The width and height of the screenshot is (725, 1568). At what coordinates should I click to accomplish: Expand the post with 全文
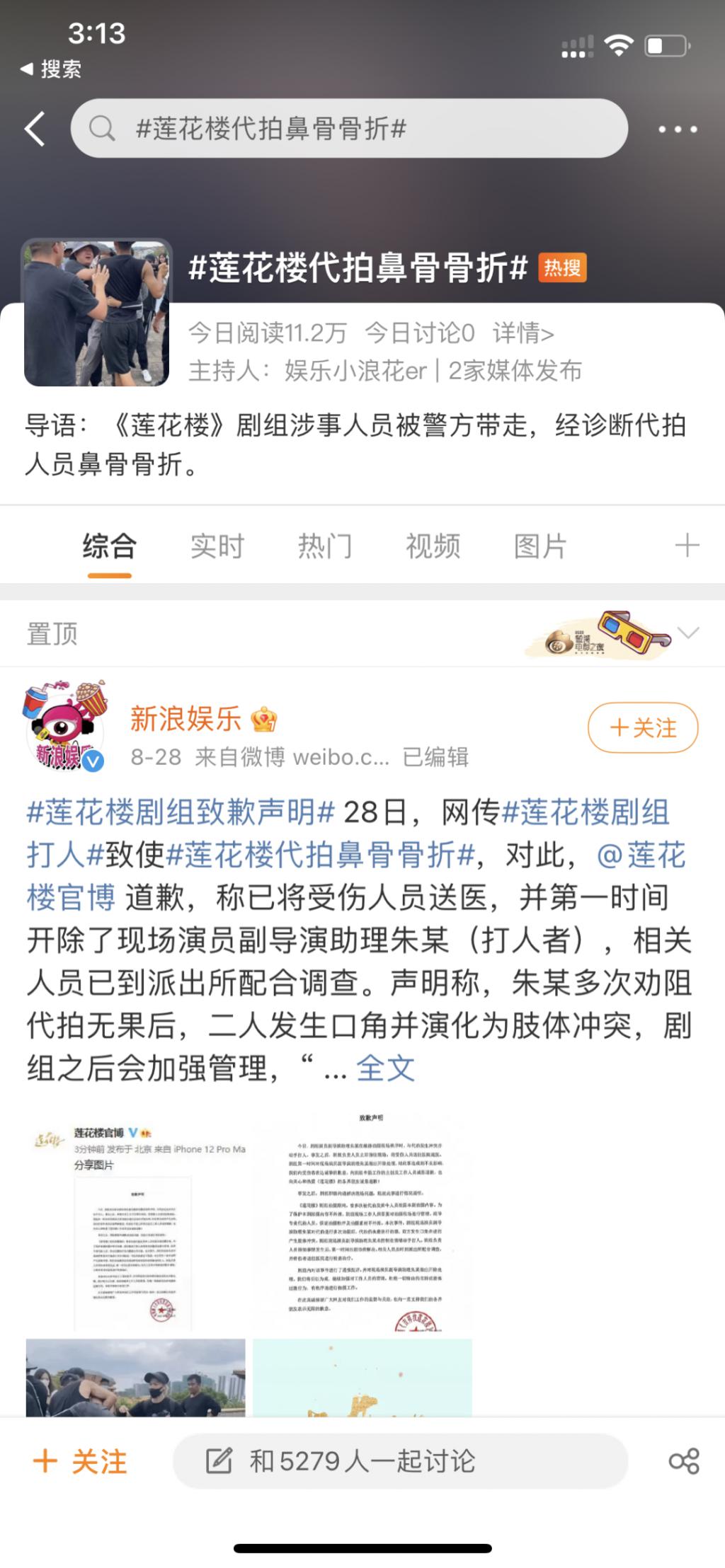click(x=385, y=1068)
